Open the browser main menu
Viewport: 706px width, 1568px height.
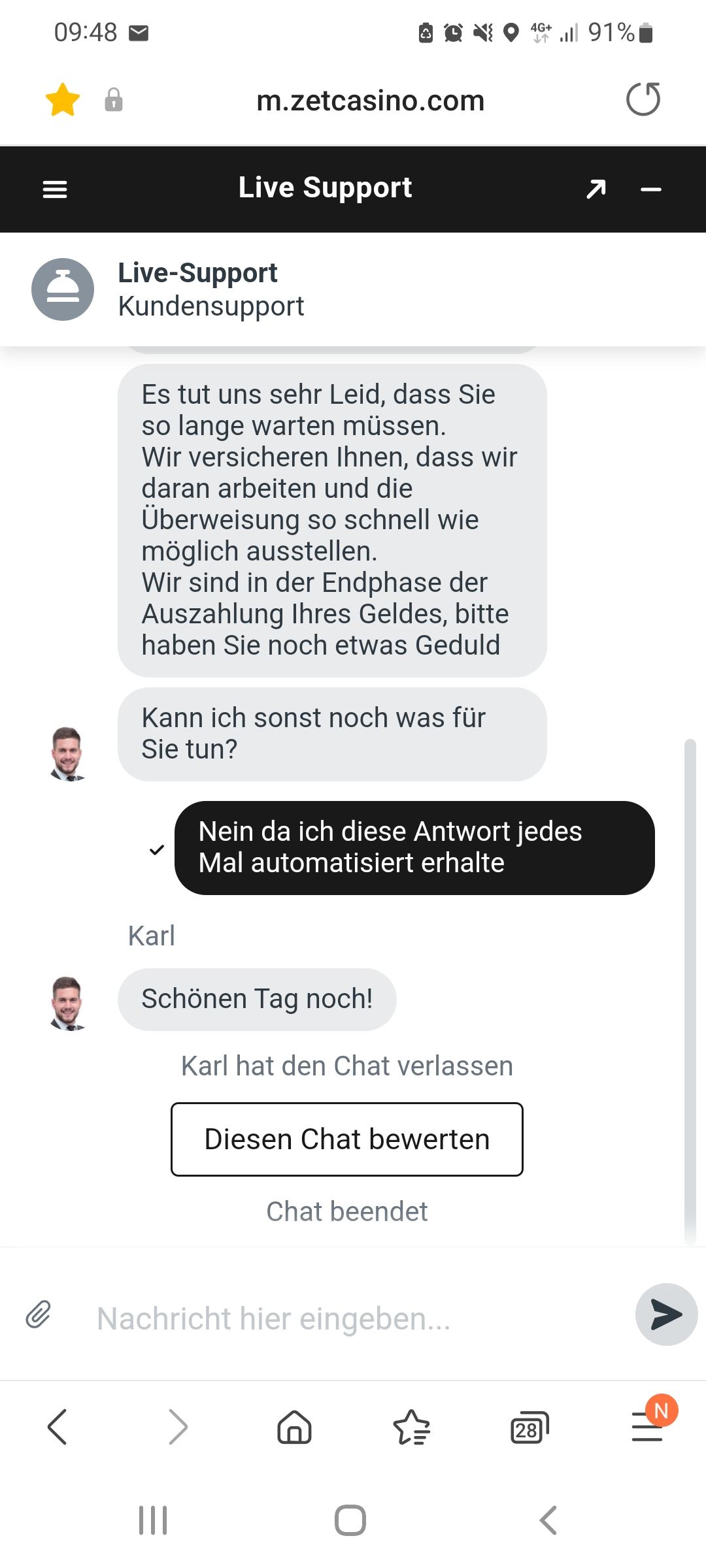click(x=647, y=1427)
